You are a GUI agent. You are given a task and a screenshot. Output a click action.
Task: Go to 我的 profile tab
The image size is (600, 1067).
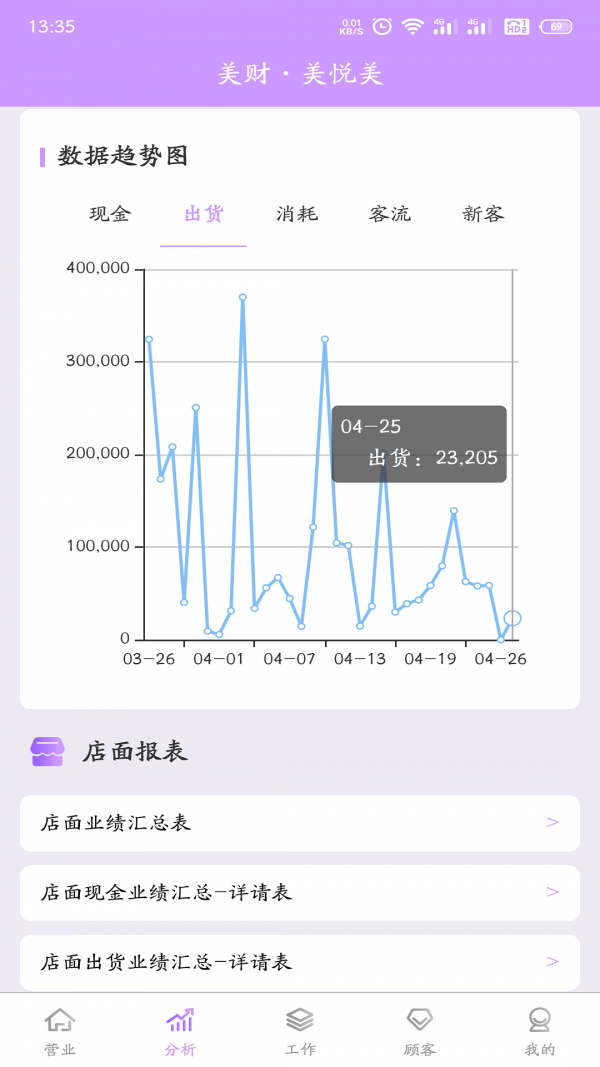pos(540,1031)
